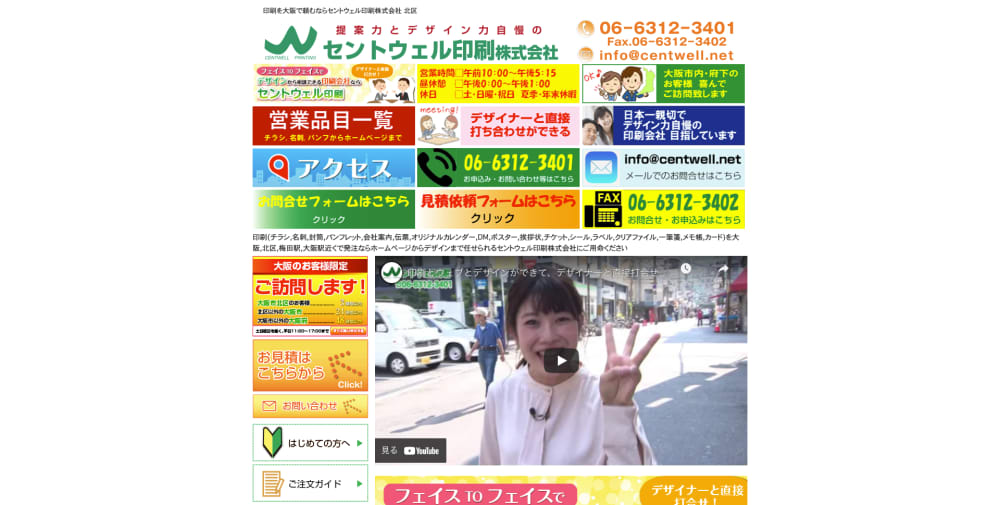The width and height of the screenshot is (1000, 505).
Task: Open the 見積依頼フォームはこちら button
Action: 497,209
